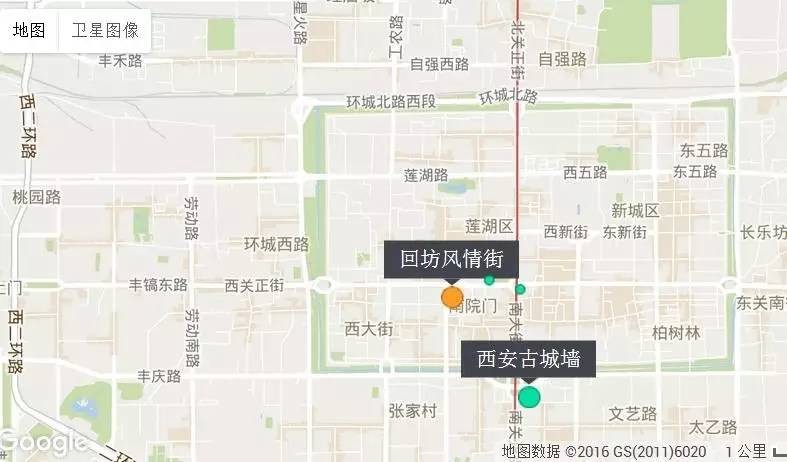This screenshot has height=462, width=787.
Task: Select the orange 回坊风情街 marker
Action: (452, 297)
